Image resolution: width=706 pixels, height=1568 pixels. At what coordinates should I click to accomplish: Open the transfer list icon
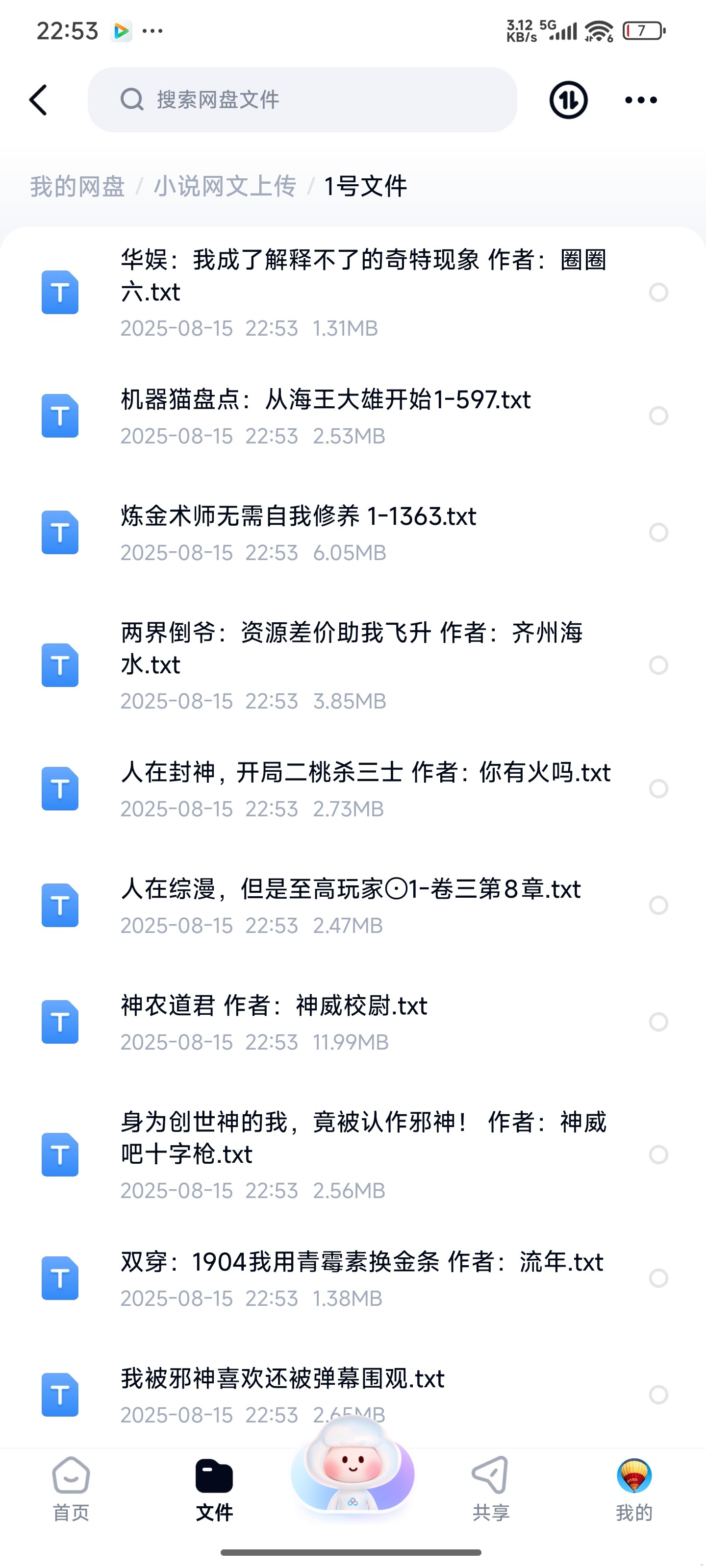(x=568, y=100)
